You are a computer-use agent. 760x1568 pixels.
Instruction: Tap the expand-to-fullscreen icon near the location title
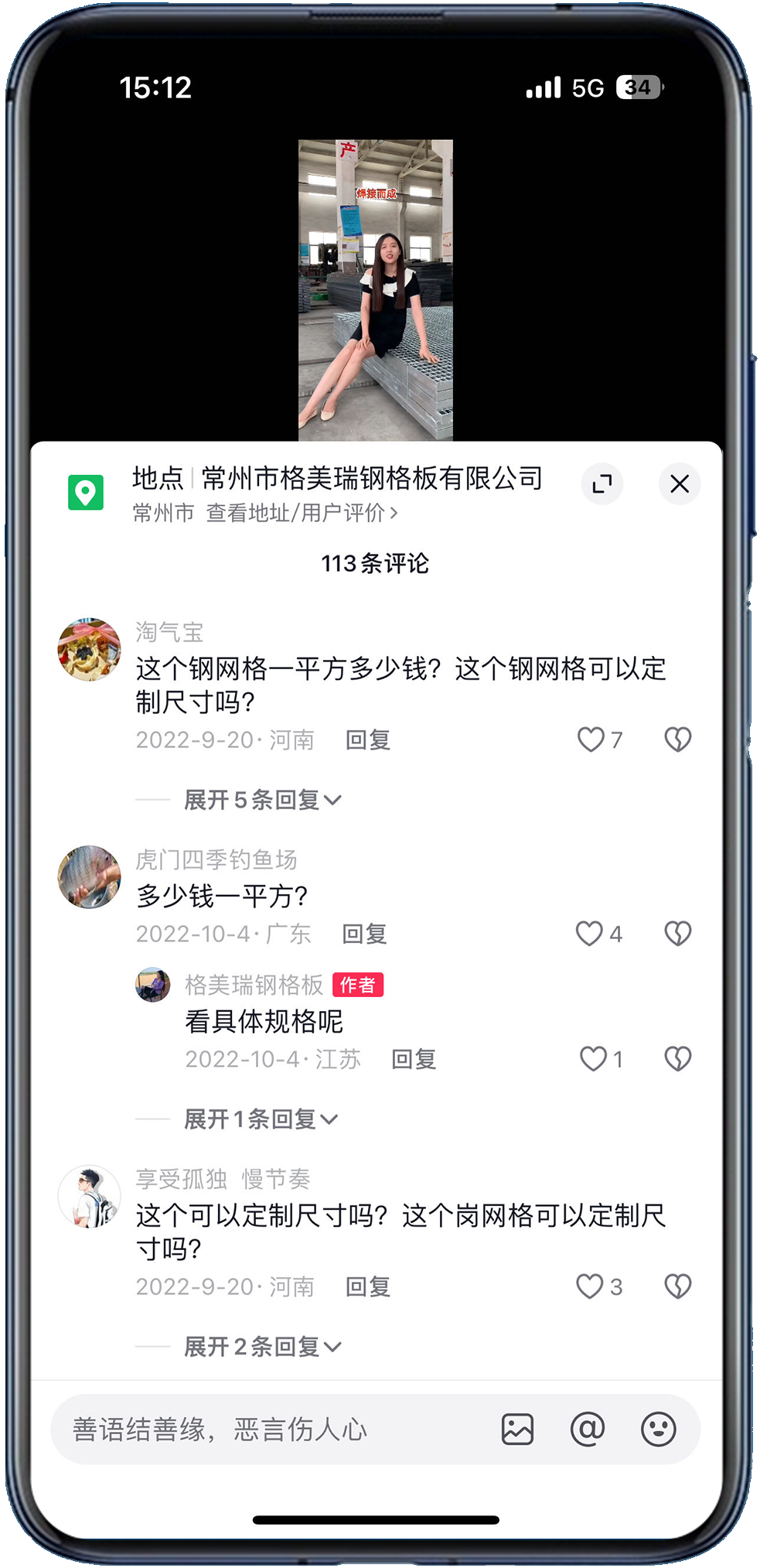pos(602,483)
